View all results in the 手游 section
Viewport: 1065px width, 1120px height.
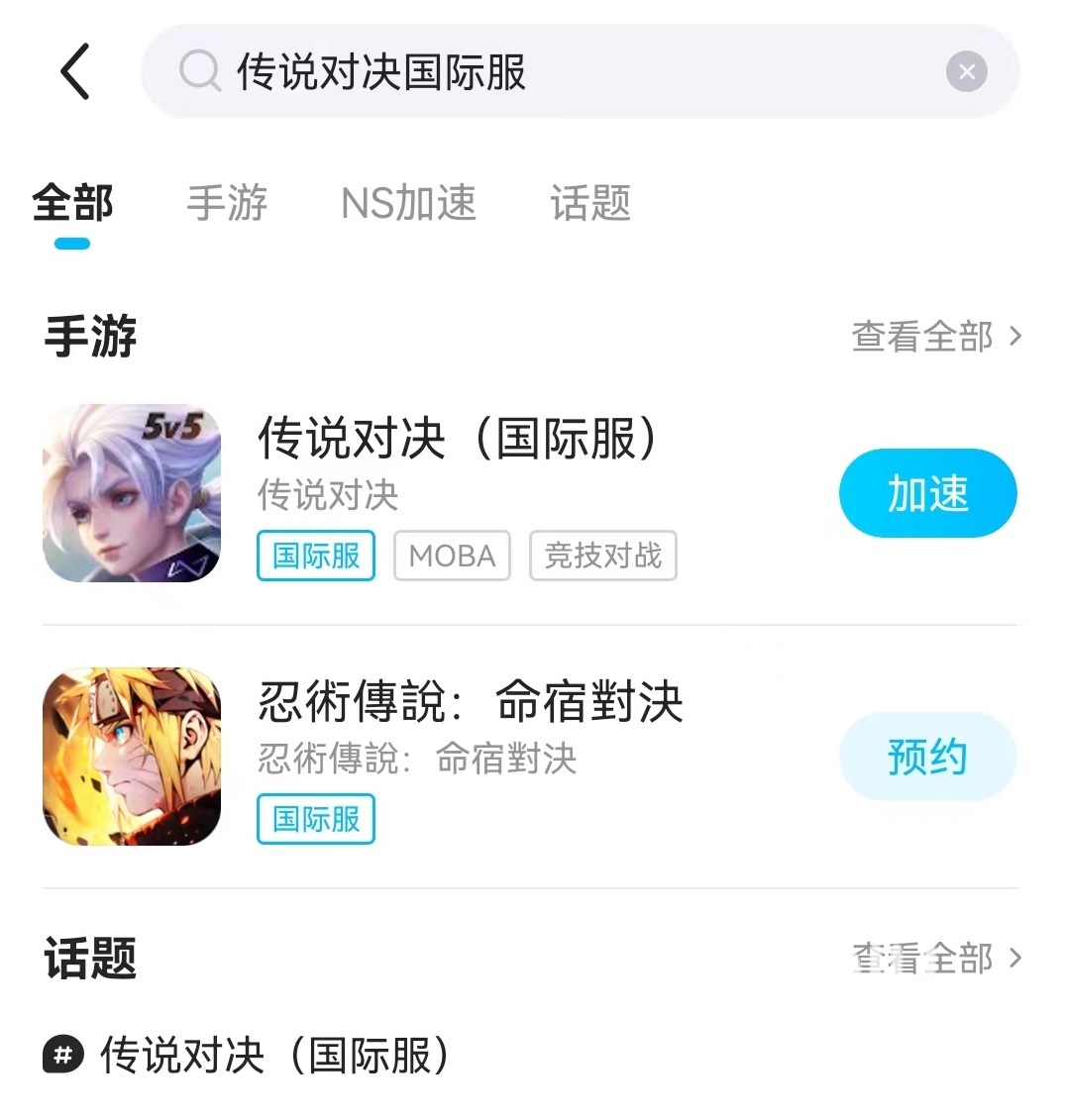[x=935, y=337]
